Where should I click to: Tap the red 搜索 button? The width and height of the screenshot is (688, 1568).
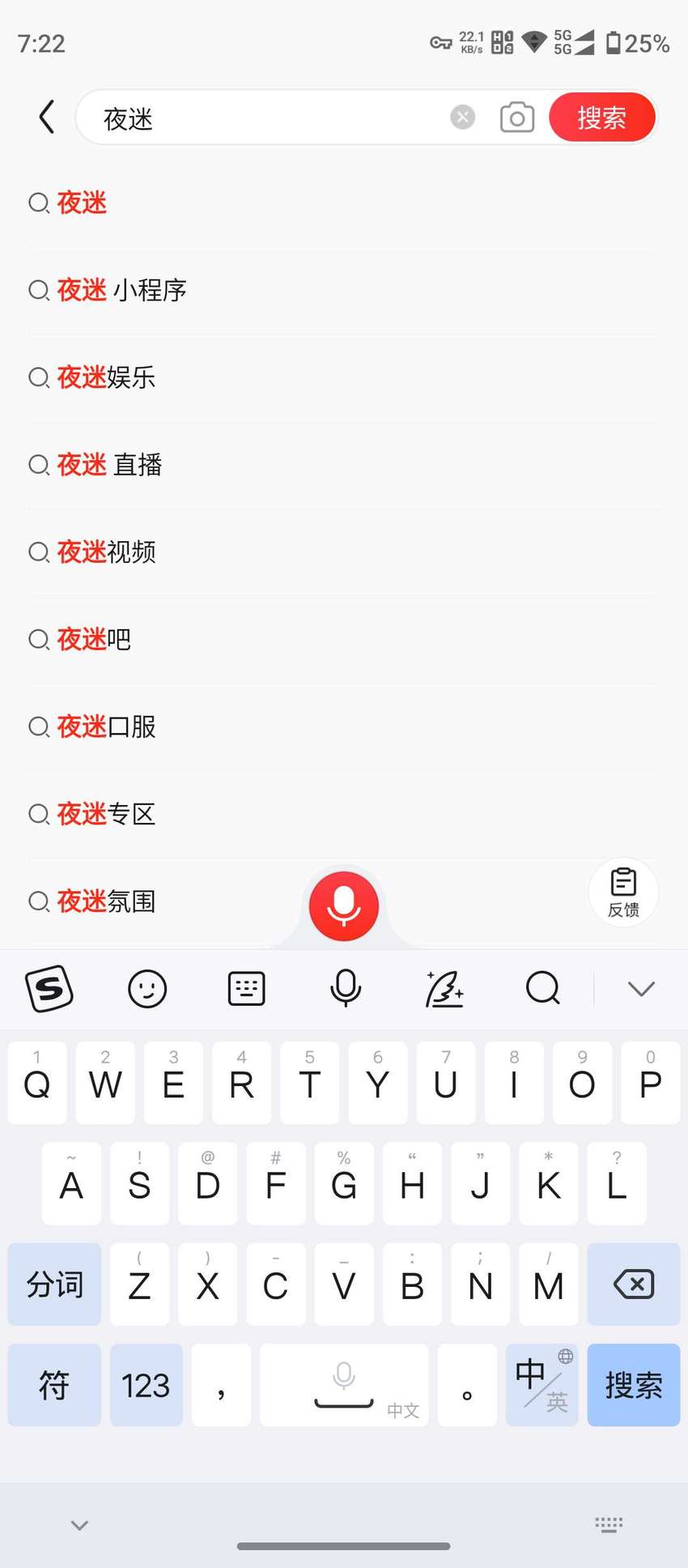[601, 117]
